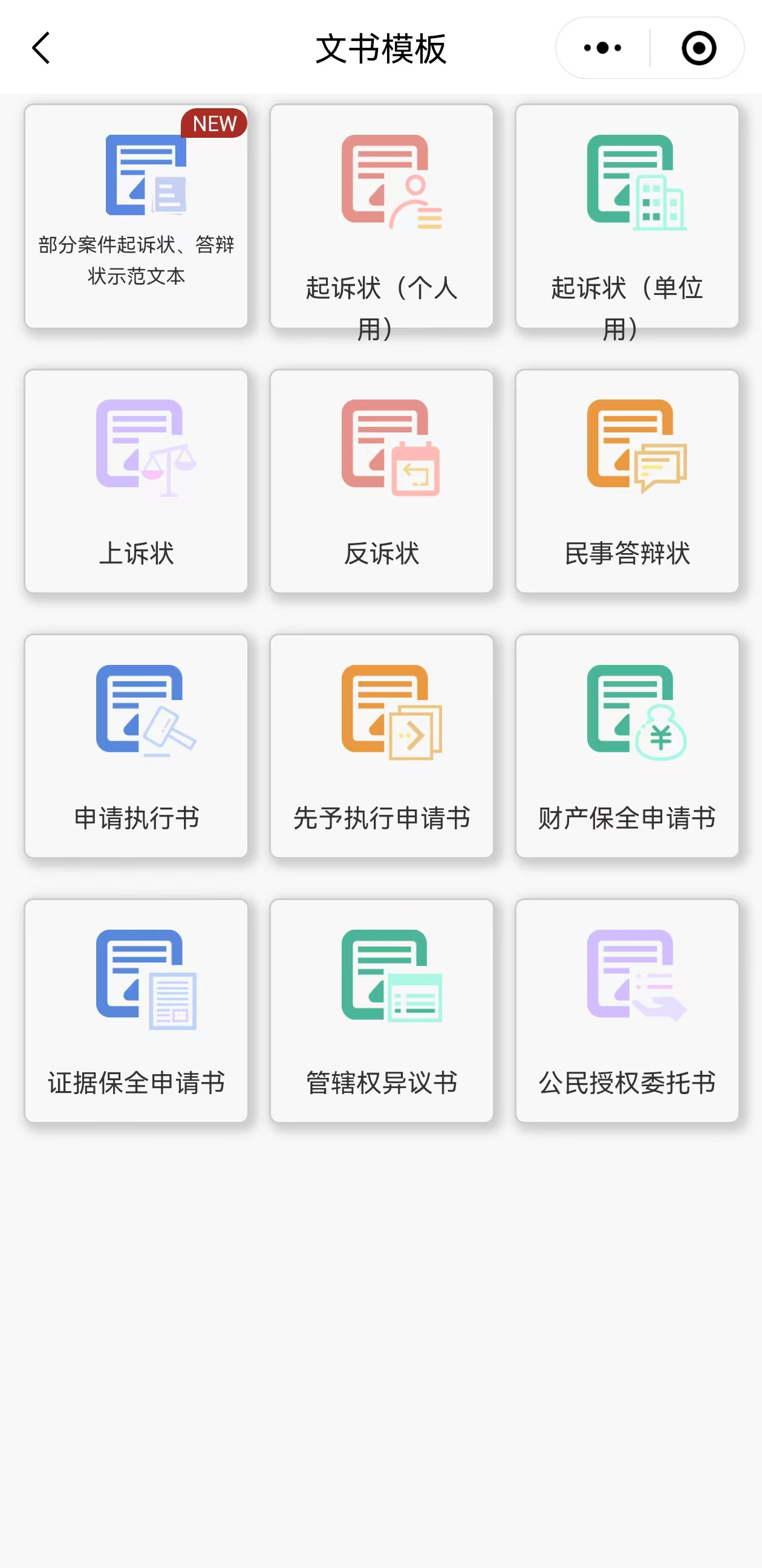Go back using the back arrow
This screenshot has width=762, height=1568.
pyautogui.click(x=41, y=48)
